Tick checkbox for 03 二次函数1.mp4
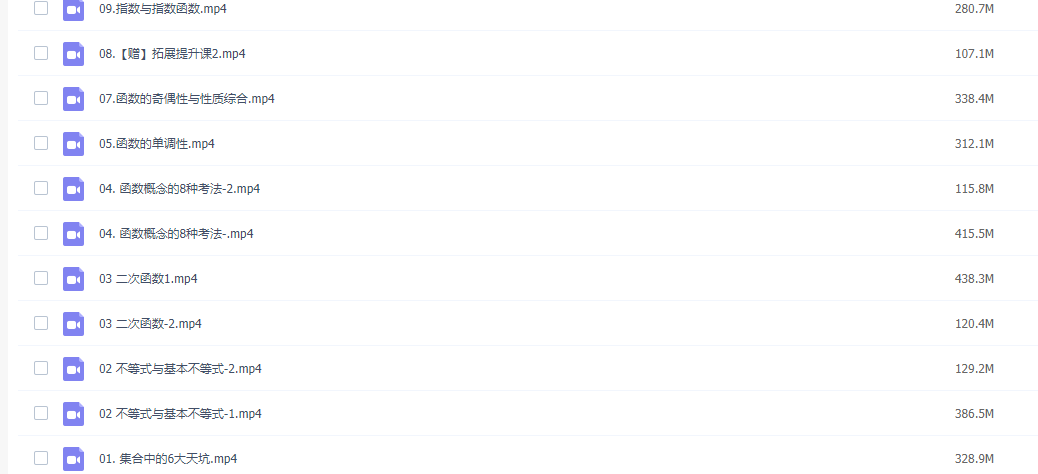Screen dimensions: 1038x474 pyautogui.click(x=41, y=278)
